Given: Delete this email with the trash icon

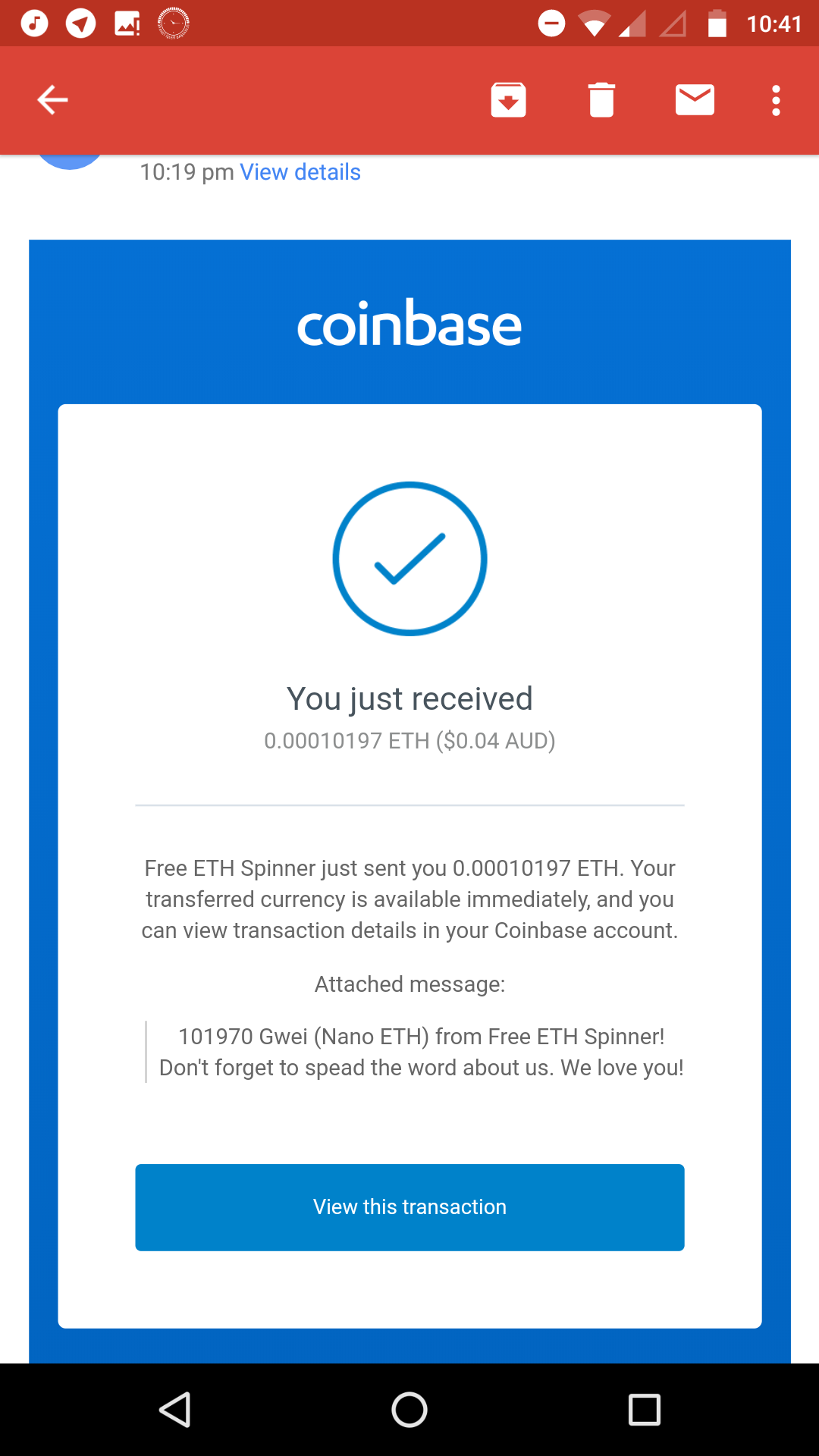Looking at the screenshot, I should tap(601, 100).
